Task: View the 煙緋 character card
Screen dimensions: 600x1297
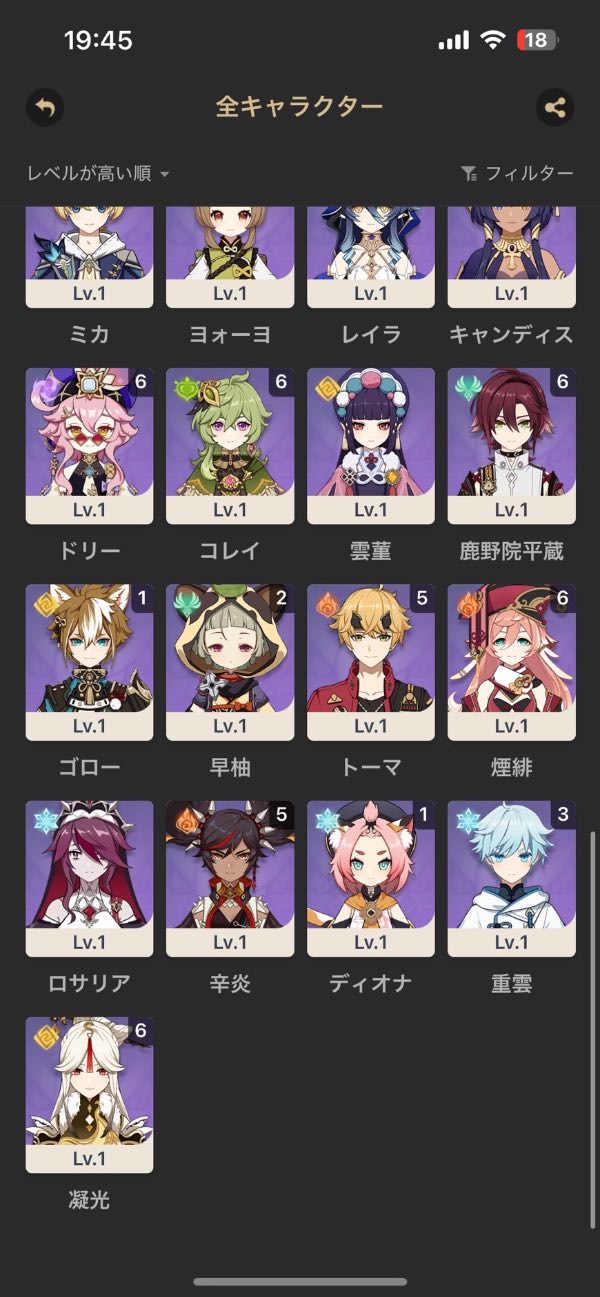Action: click(x=512, y=663)
